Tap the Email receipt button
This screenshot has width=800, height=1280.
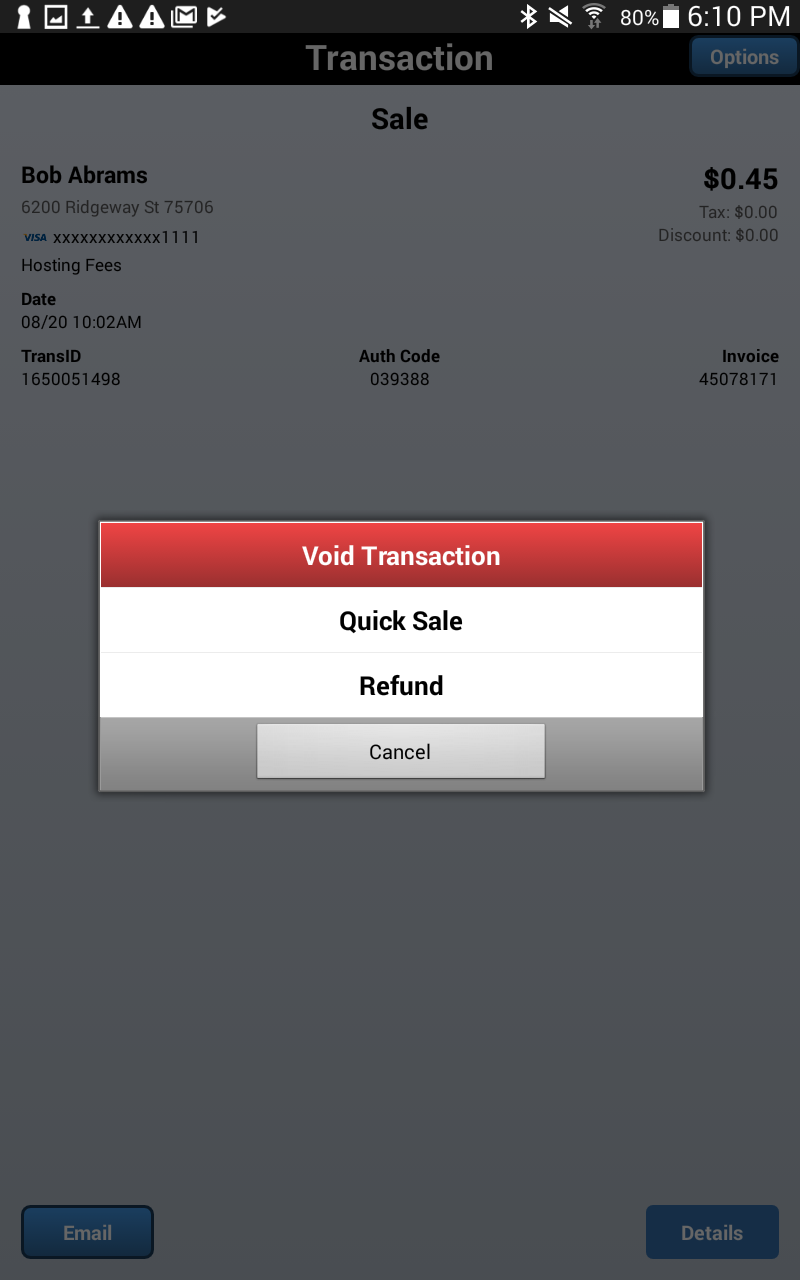(87, 1232)
